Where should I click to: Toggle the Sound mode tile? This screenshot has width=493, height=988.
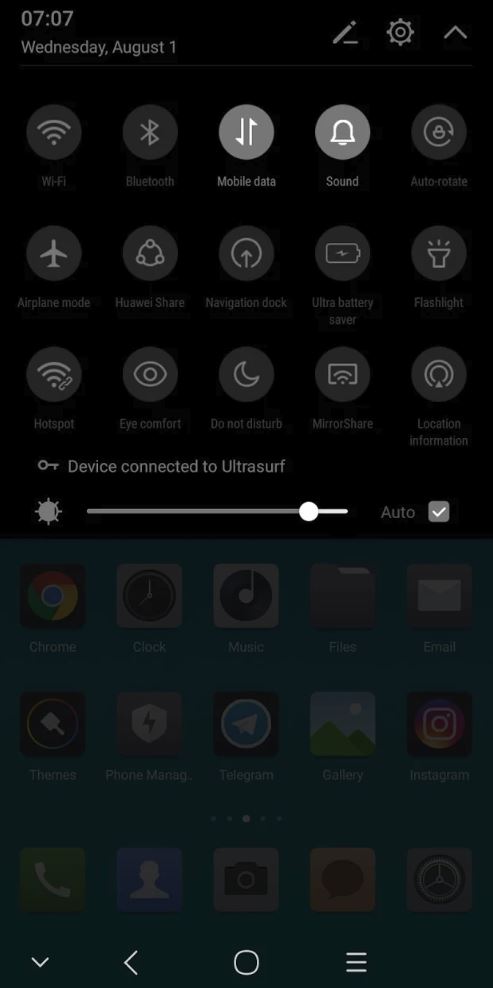click(x=342, y=132)
